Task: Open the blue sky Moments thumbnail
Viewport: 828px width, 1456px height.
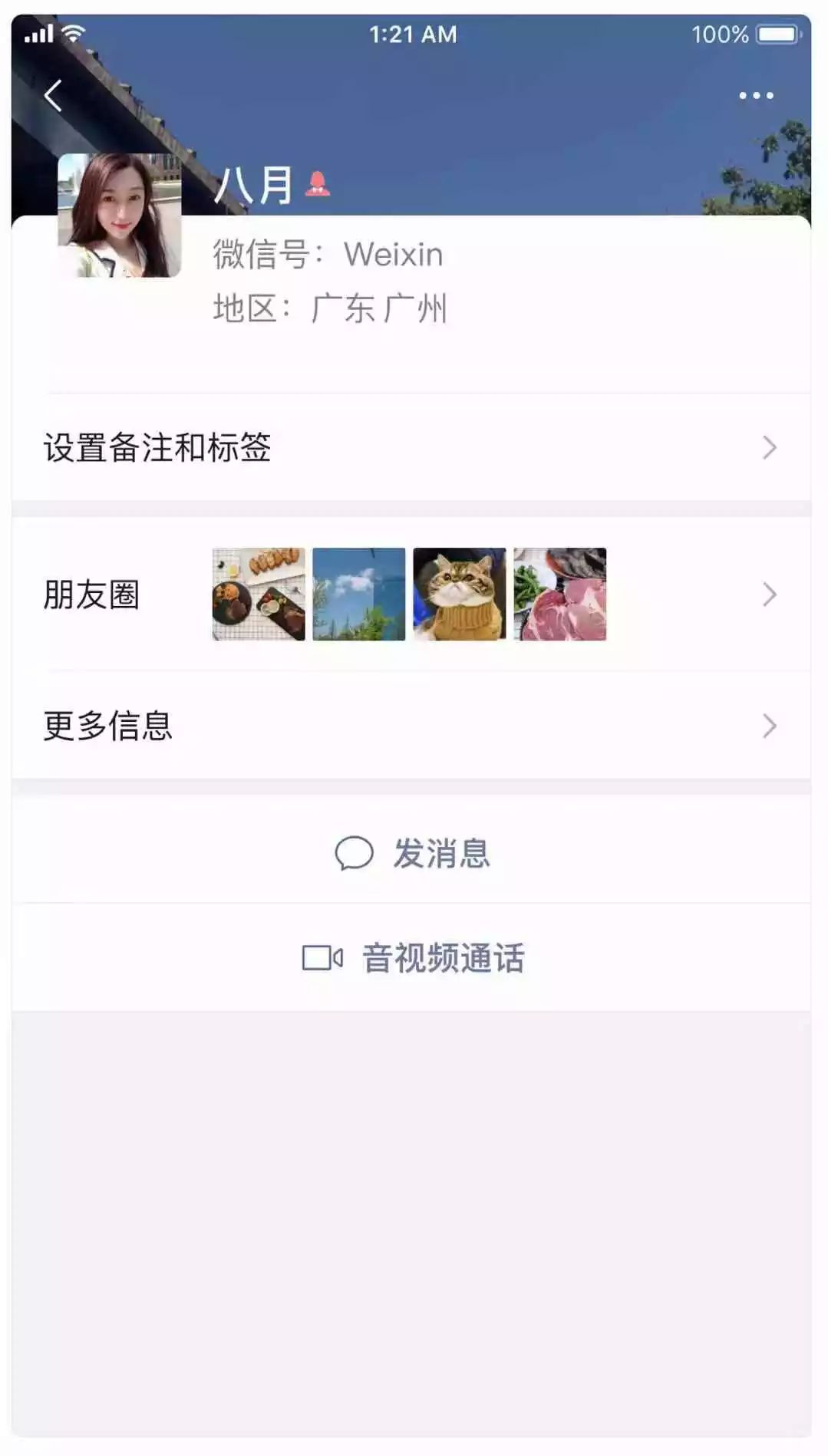Action: [x=358, y=595]
